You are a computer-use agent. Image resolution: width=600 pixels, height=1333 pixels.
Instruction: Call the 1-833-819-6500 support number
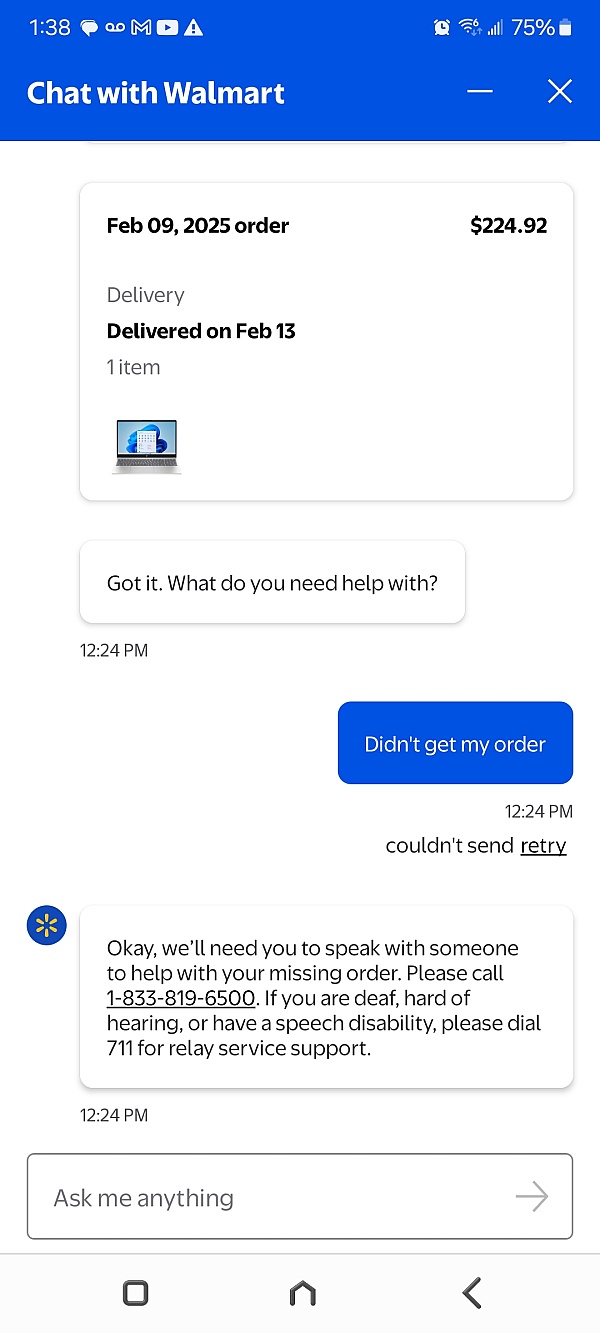tap(181, 998)
